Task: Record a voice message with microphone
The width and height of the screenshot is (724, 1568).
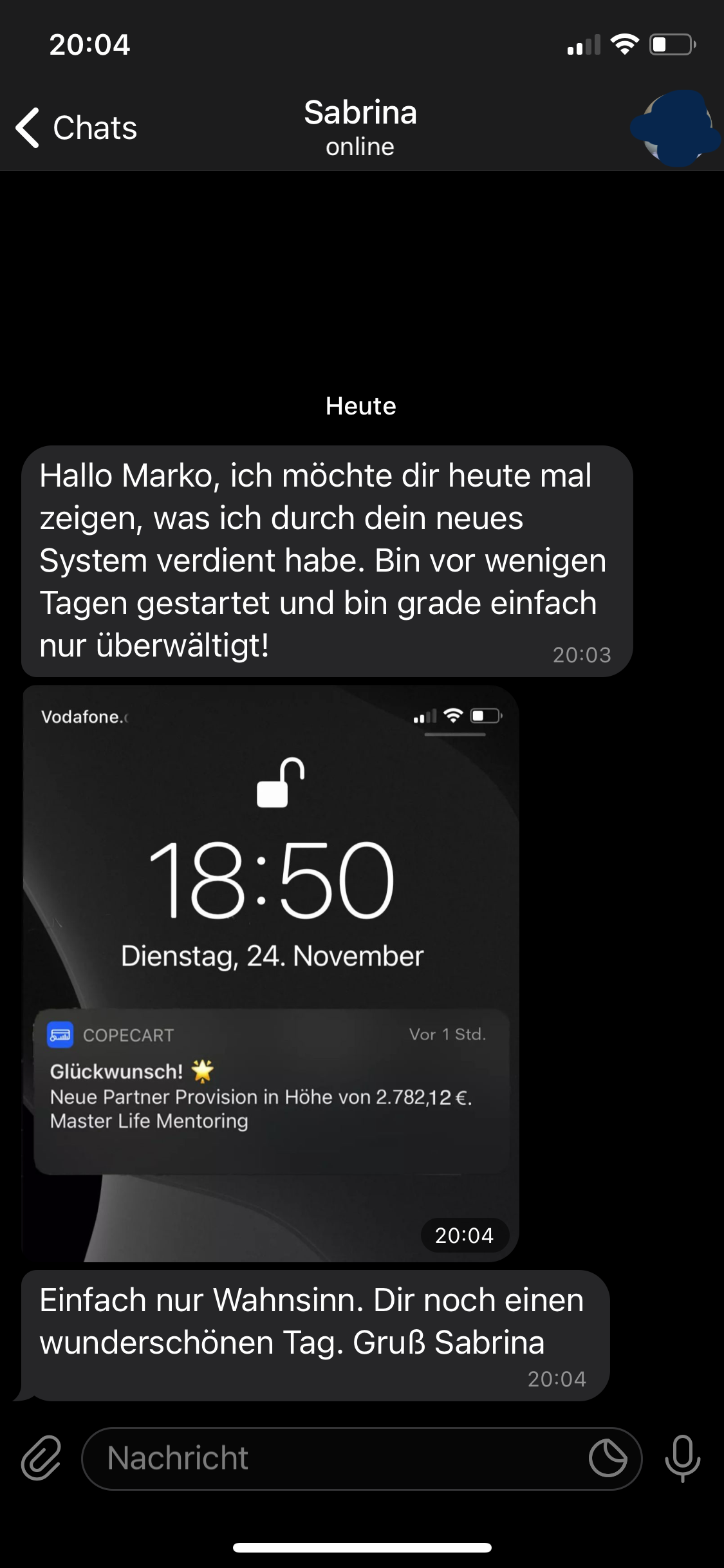Action: tap(682, 1458)
